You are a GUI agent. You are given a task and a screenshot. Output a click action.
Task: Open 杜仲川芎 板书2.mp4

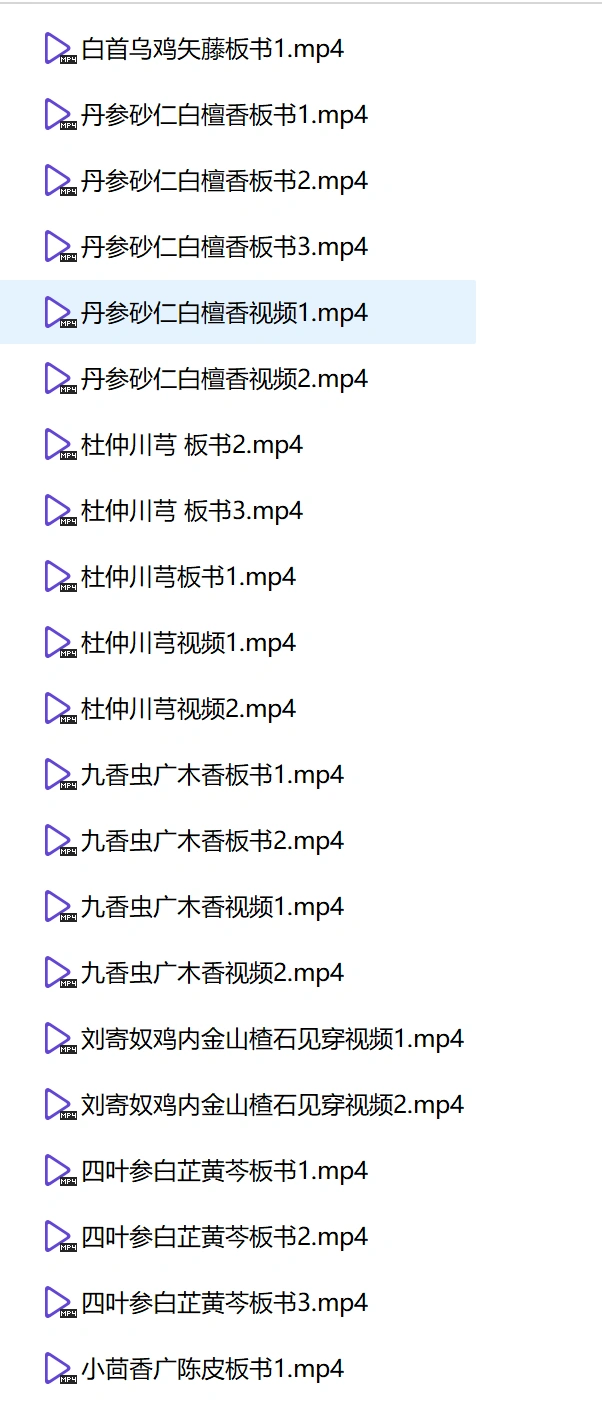coord(192,445)
